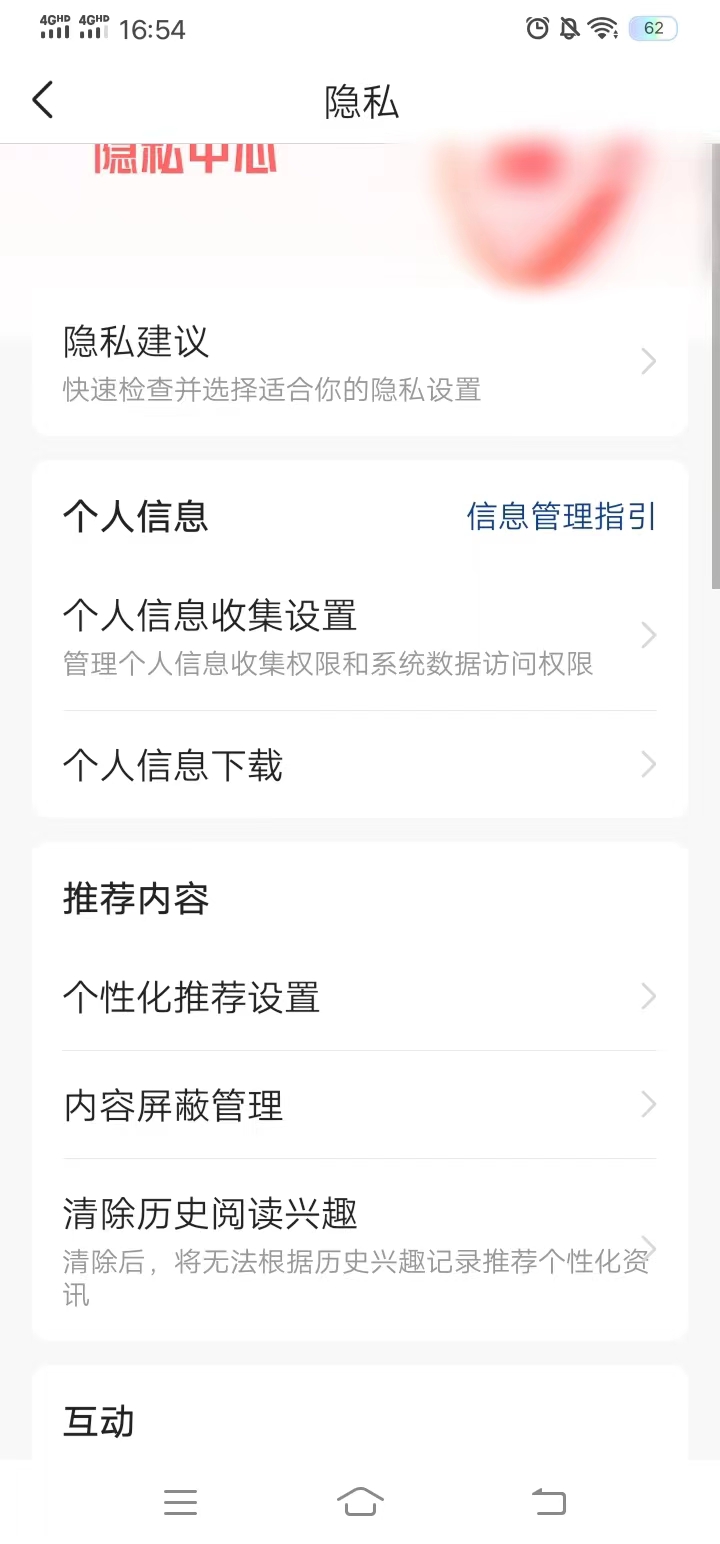
Task: Open 个性化推荐设置 personalized recommendation settings
Action: [360, 997]
